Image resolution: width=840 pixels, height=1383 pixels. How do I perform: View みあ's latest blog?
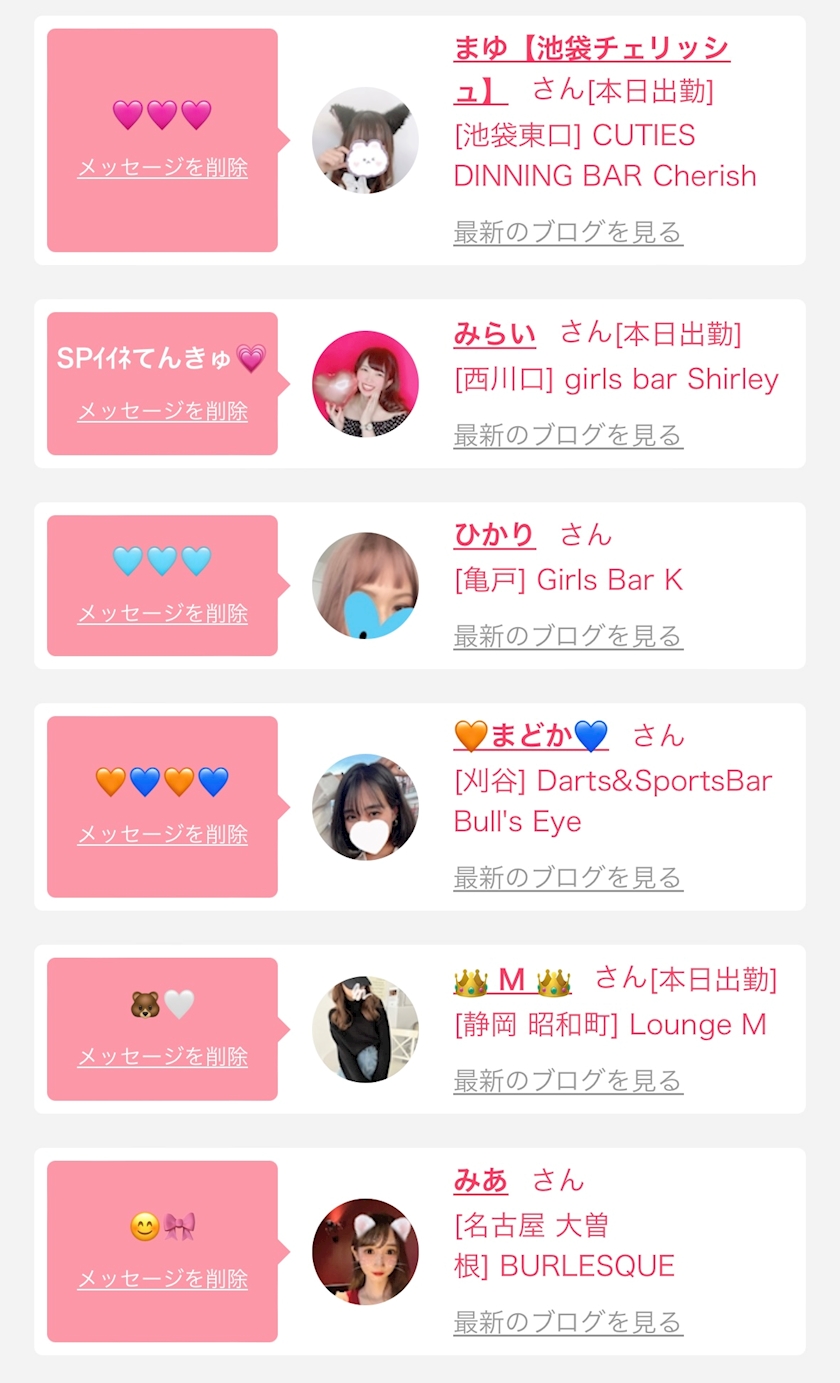[x=568, y=1322]
